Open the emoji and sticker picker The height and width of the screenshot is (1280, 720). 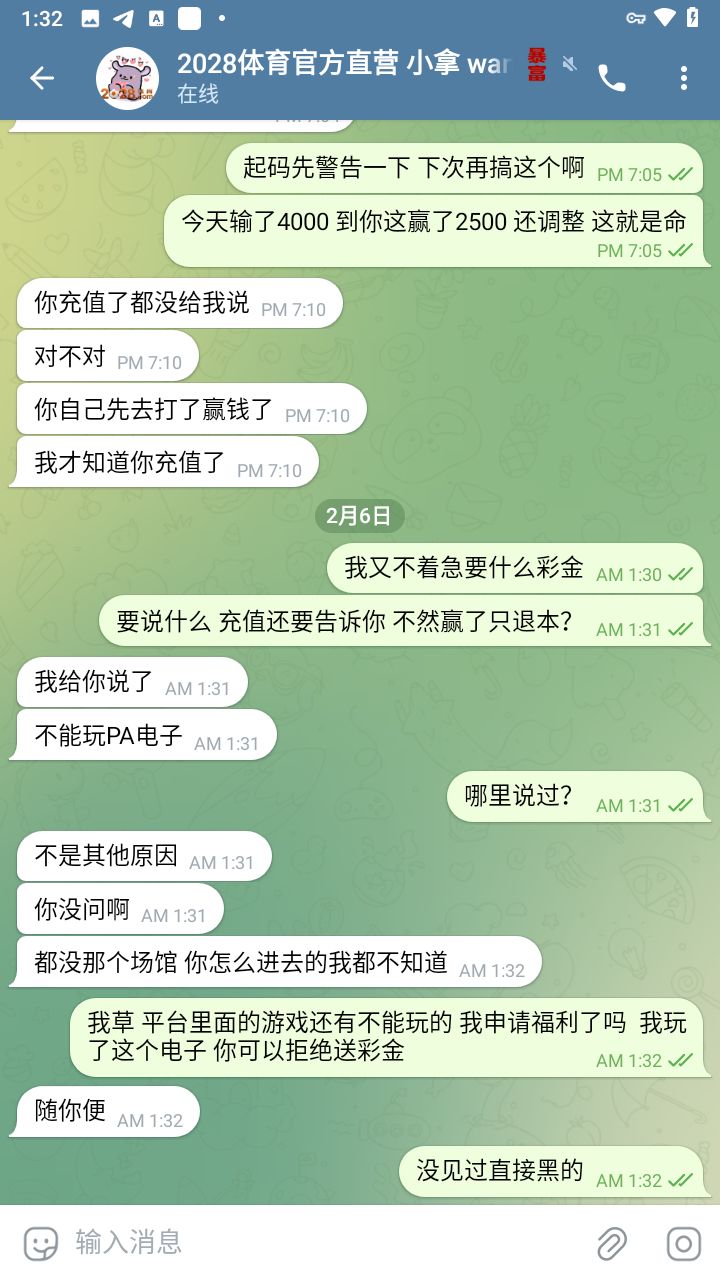click(x=41, y=1243)
